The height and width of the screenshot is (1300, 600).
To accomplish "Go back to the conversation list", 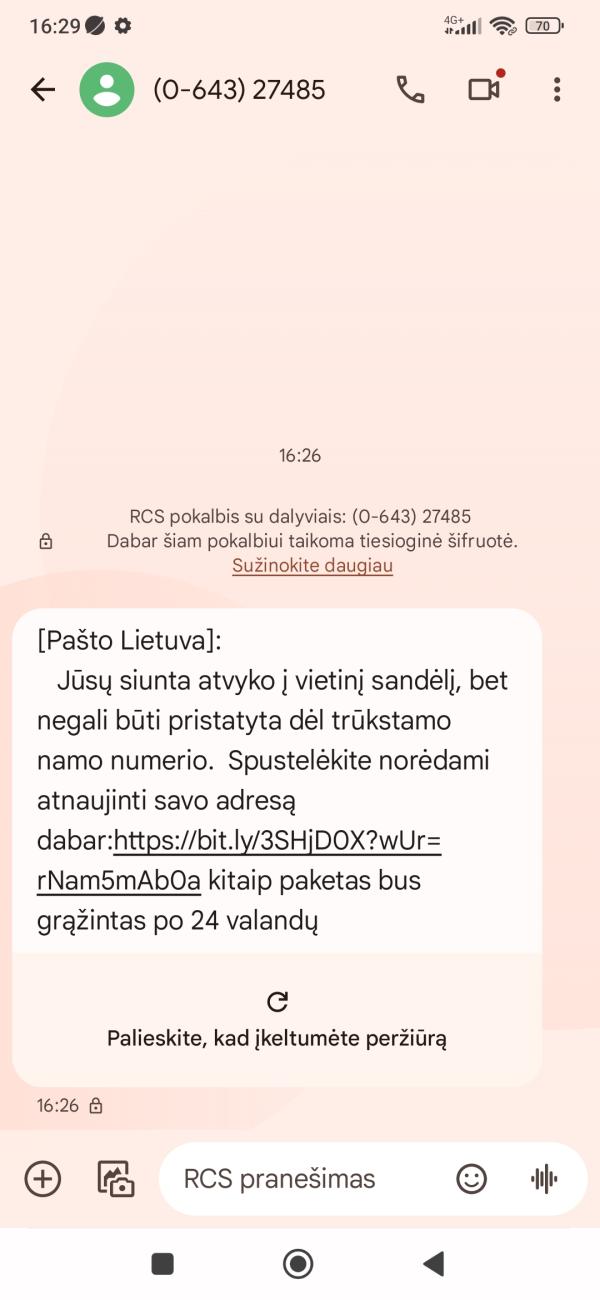I will (43, 90).
